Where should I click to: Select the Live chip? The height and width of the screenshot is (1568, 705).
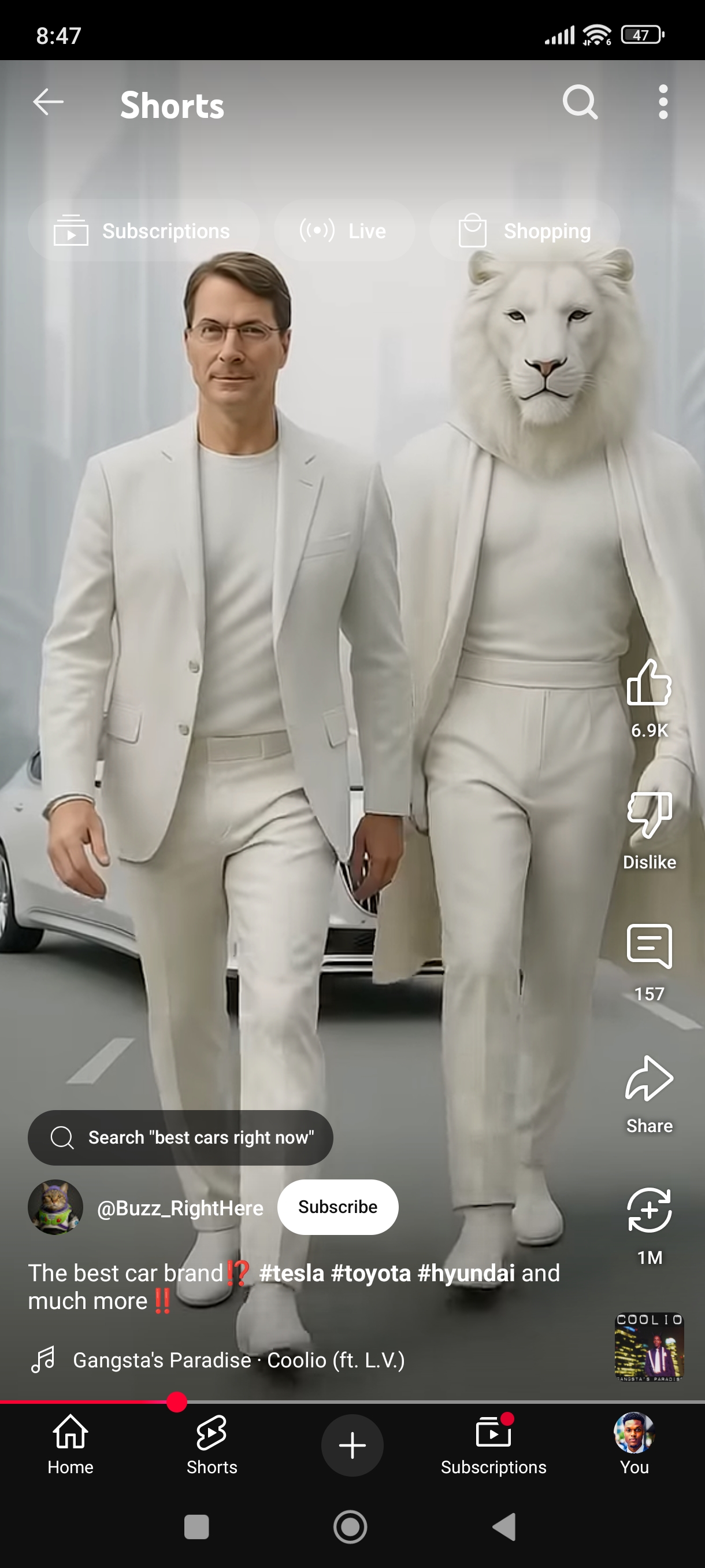[x=344, y=231]
